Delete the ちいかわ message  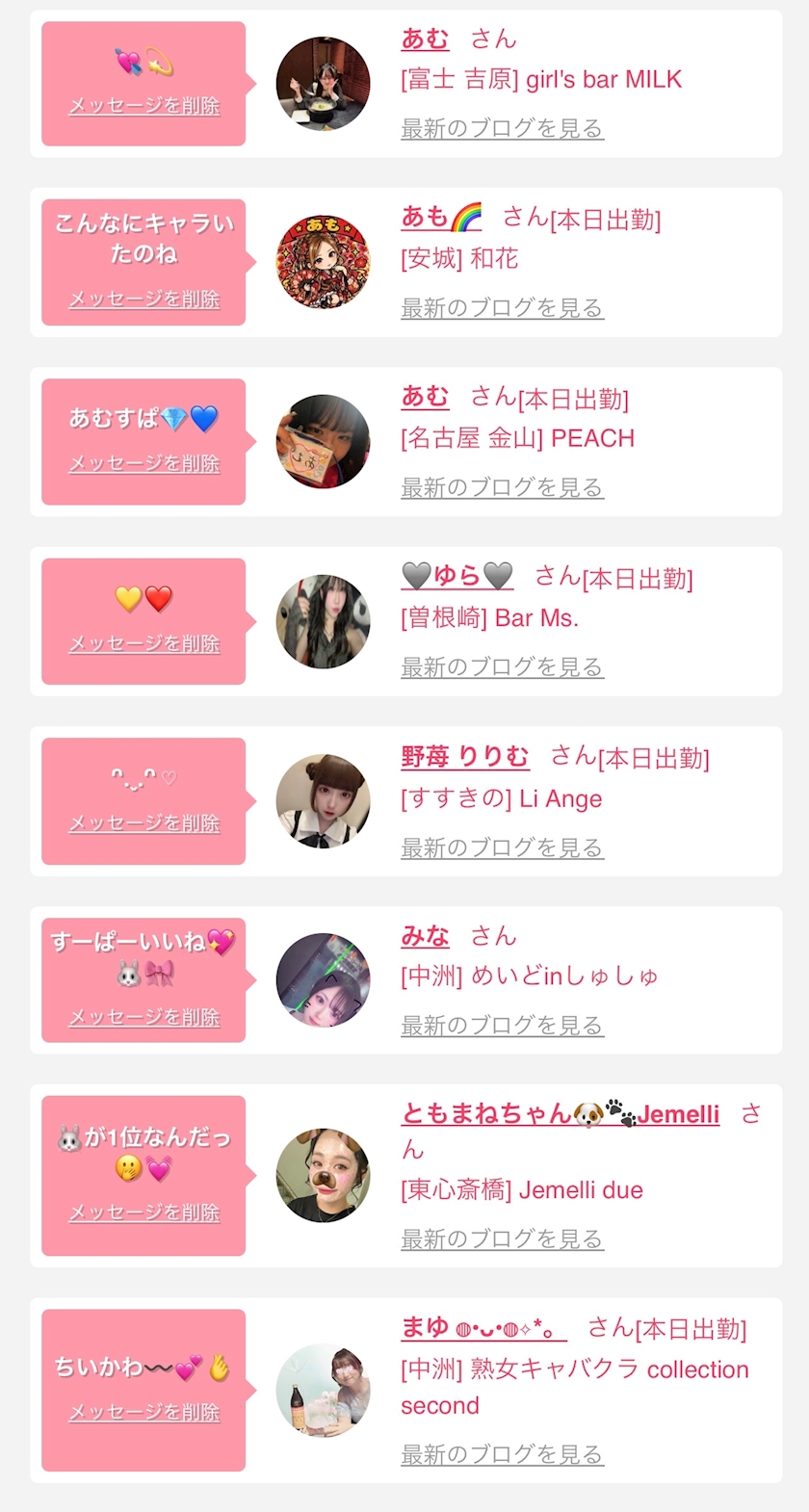pos(144,1413)
